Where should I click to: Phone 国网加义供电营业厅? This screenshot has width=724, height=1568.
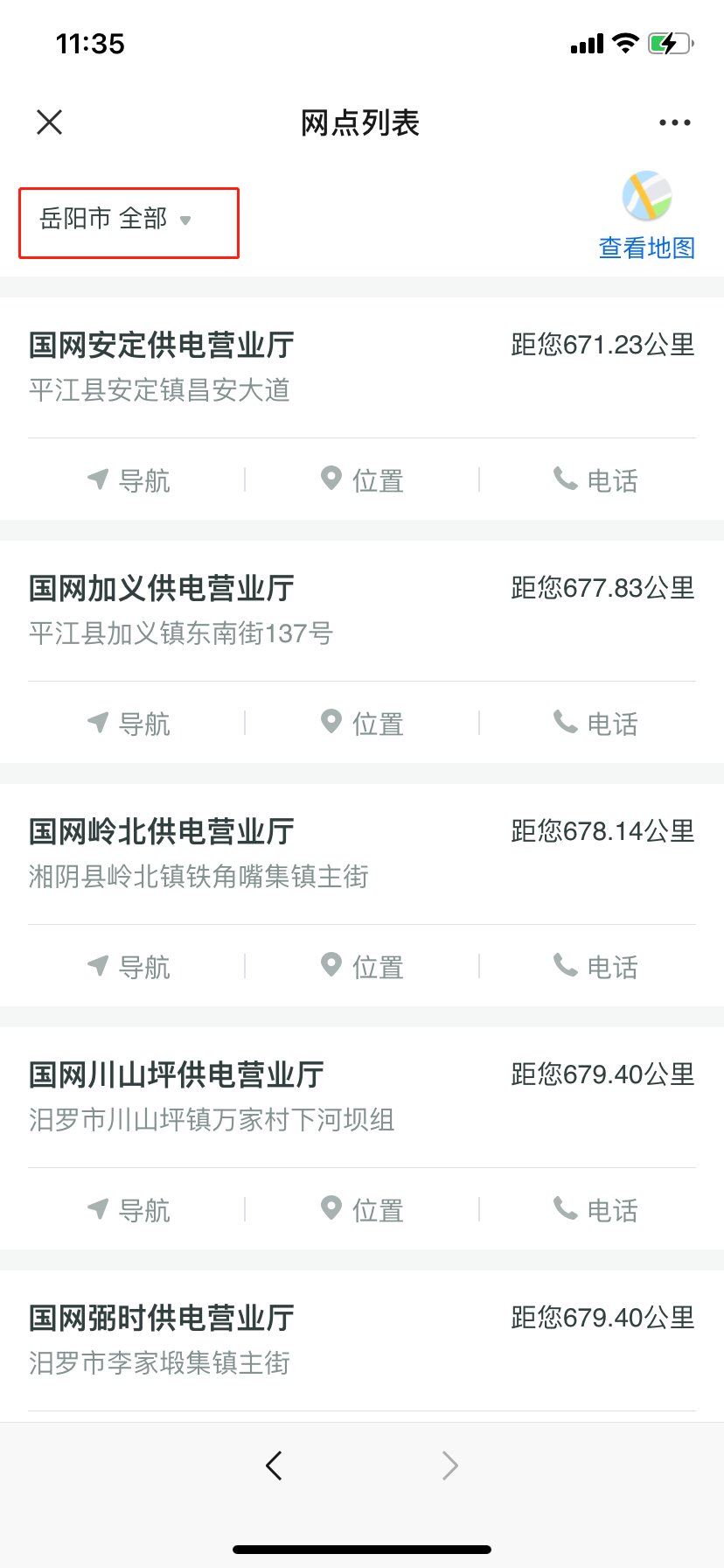pyautogui.click(x=596, y=723)
